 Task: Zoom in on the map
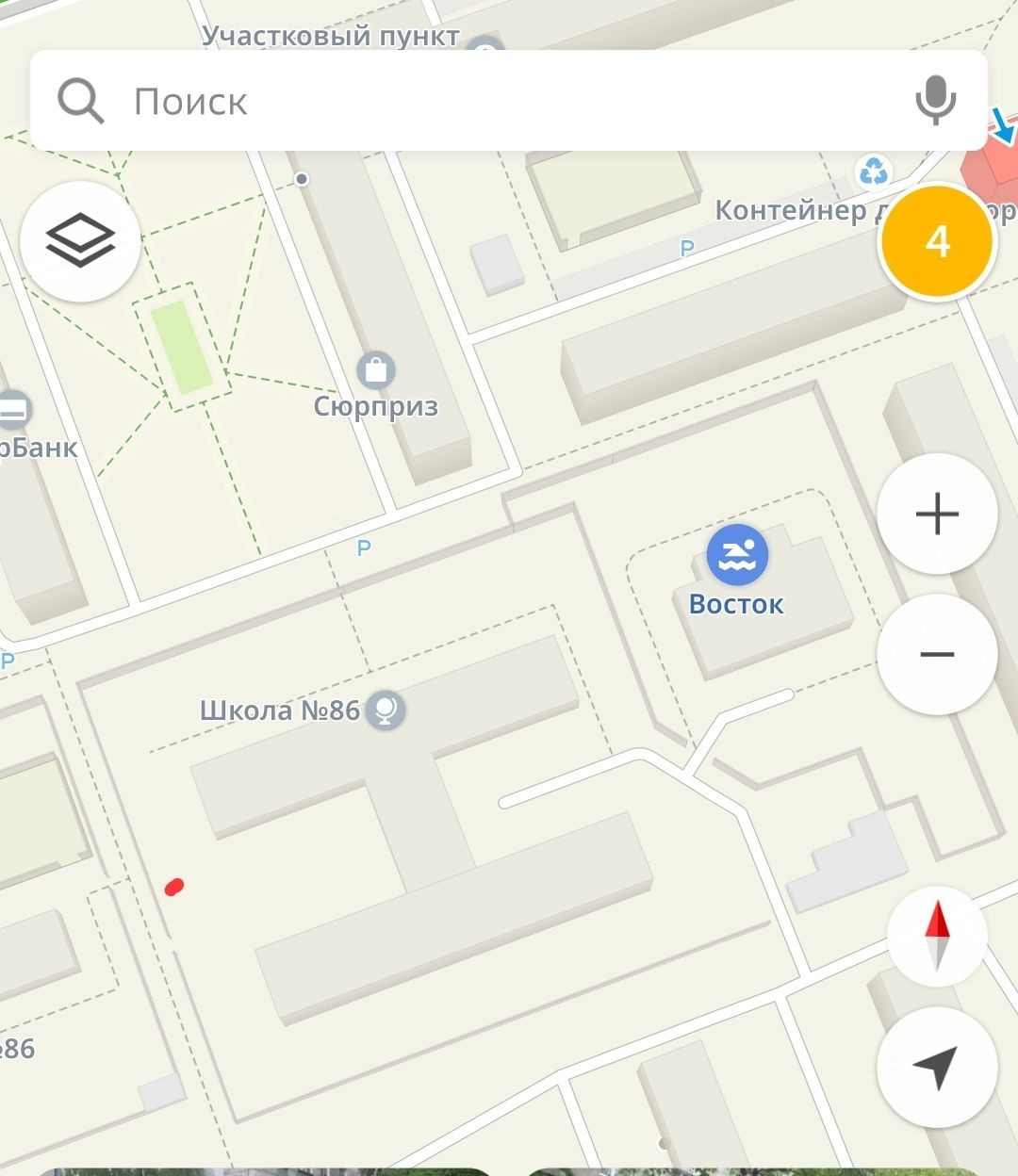tap(936, 514)
